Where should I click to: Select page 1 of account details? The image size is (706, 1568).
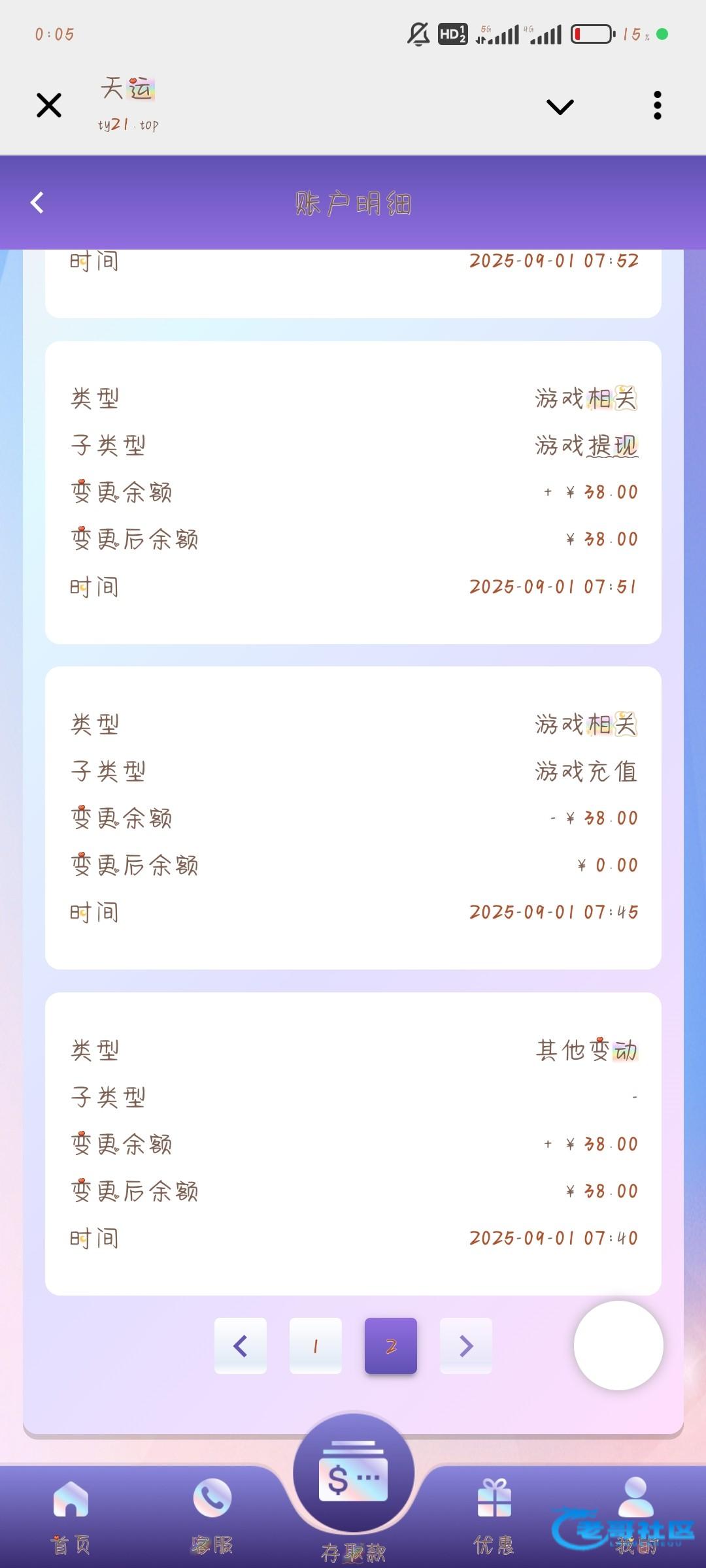316,1346
